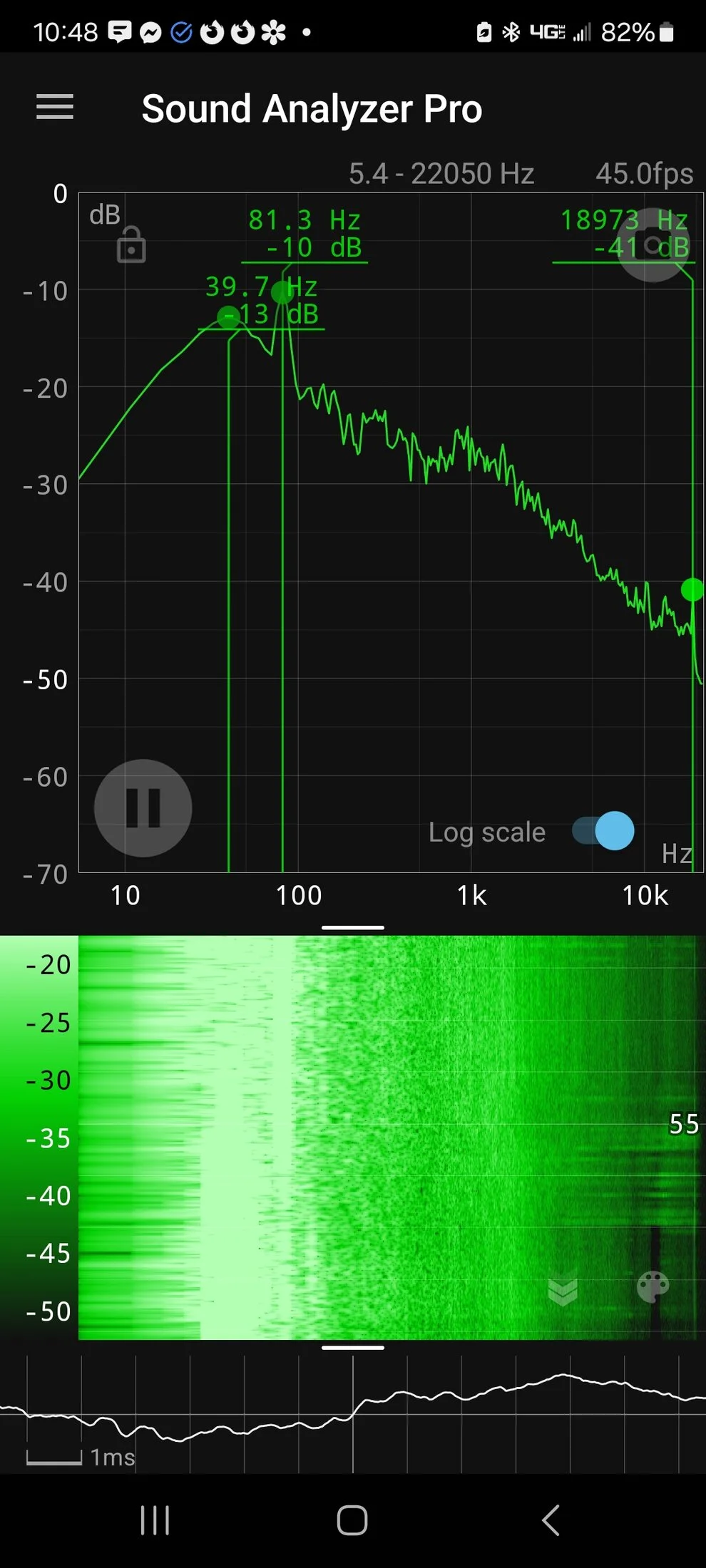Select the 39.7 Hz peak marker
The width and height of the screenshot is (706, 1568).
coord(228,317)
